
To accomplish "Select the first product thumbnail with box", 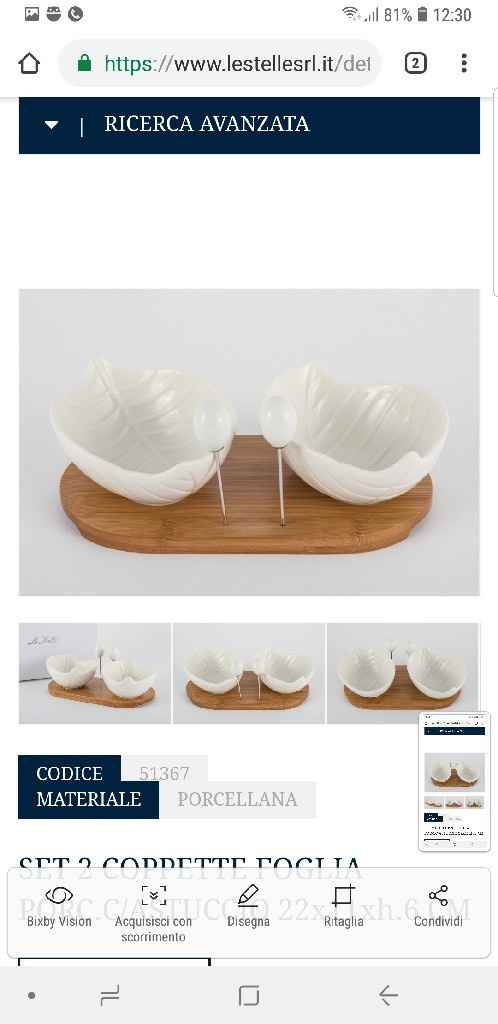I will [x=95, y=673].
